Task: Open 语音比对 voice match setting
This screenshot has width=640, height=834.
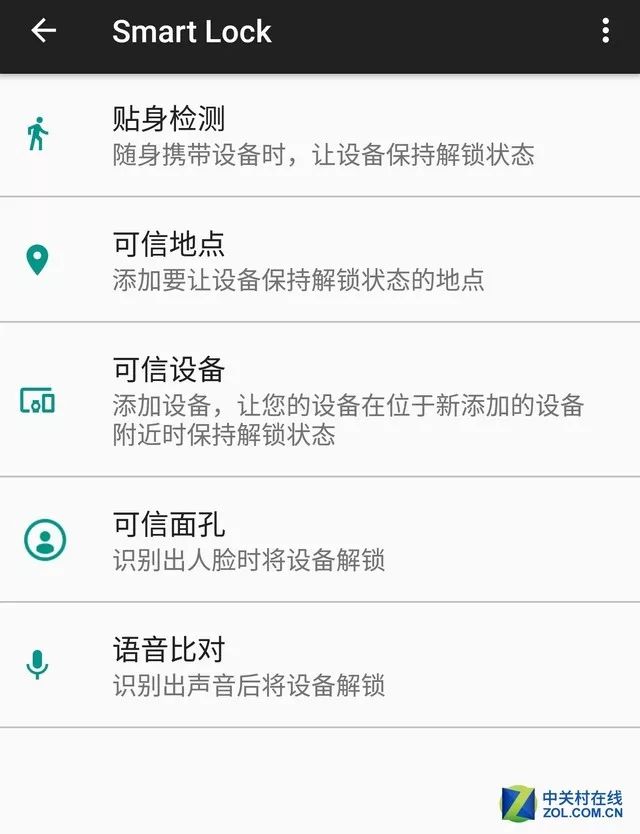Action: (320, 665)
